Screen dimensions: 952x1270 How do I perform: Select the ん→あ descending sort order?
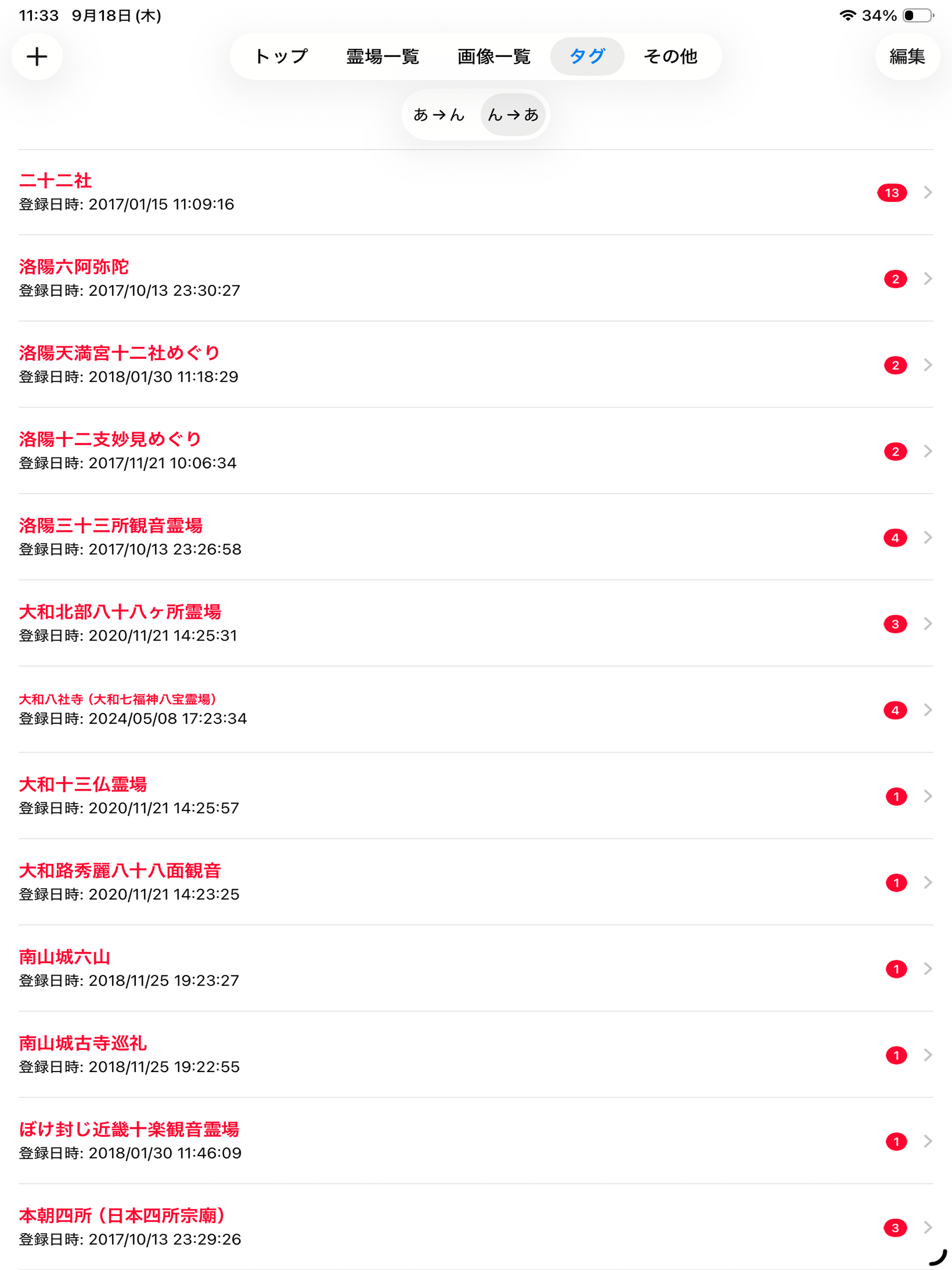(x=514, y=114)
